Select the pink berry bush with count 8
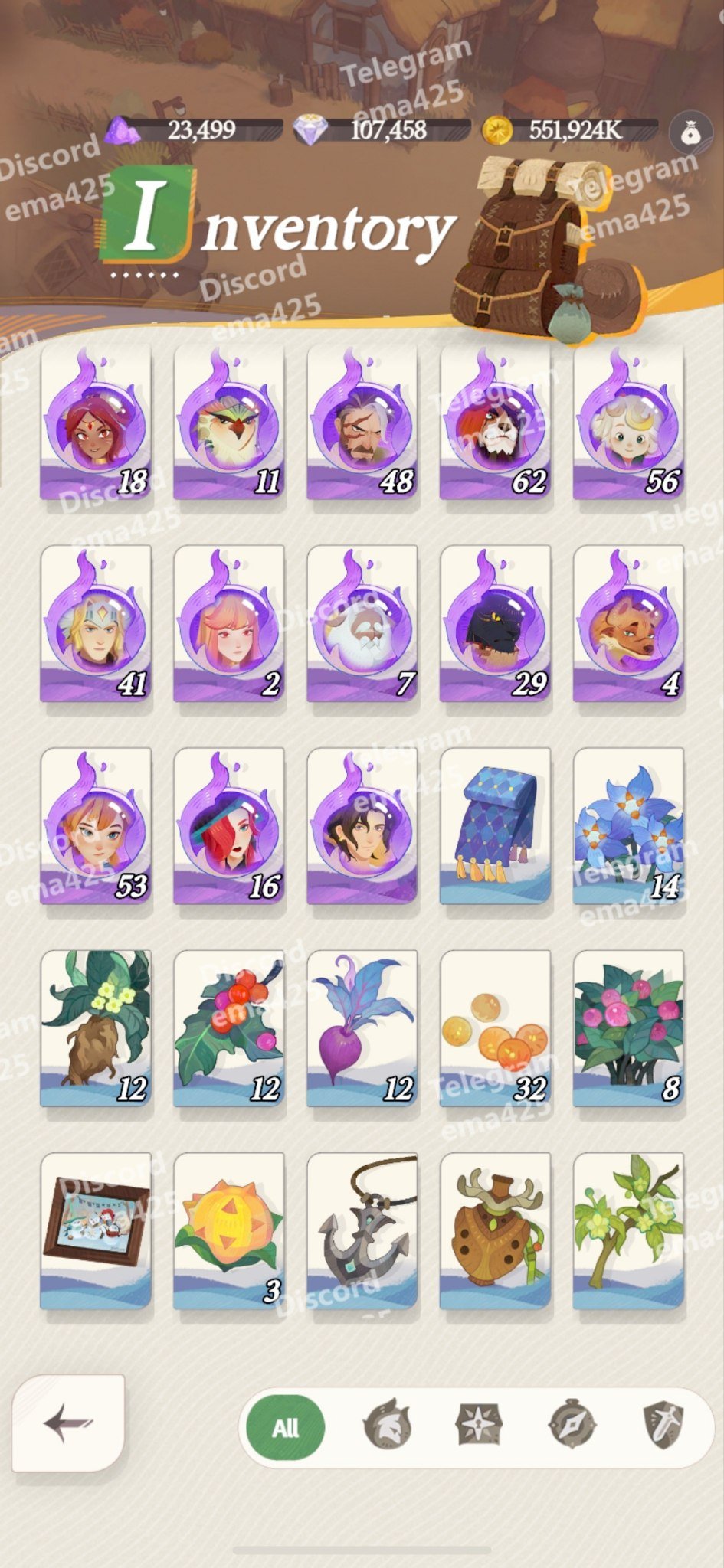This screenshot has width=724, height=1568. tap(628, 1028)
